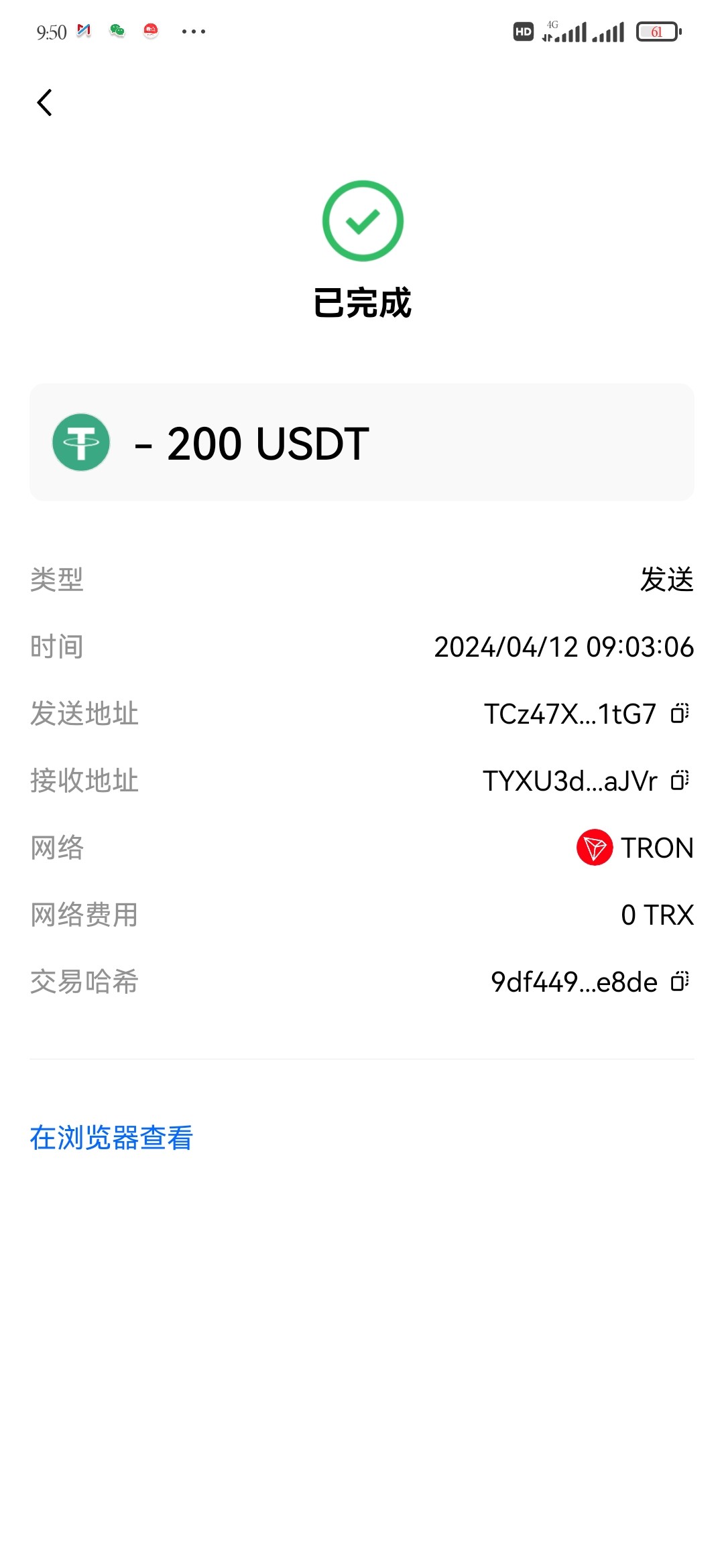724x1568 pixels.
Task: Copy the receiving address TYXU3d...aJVr
Action: [x=680, y=781]
